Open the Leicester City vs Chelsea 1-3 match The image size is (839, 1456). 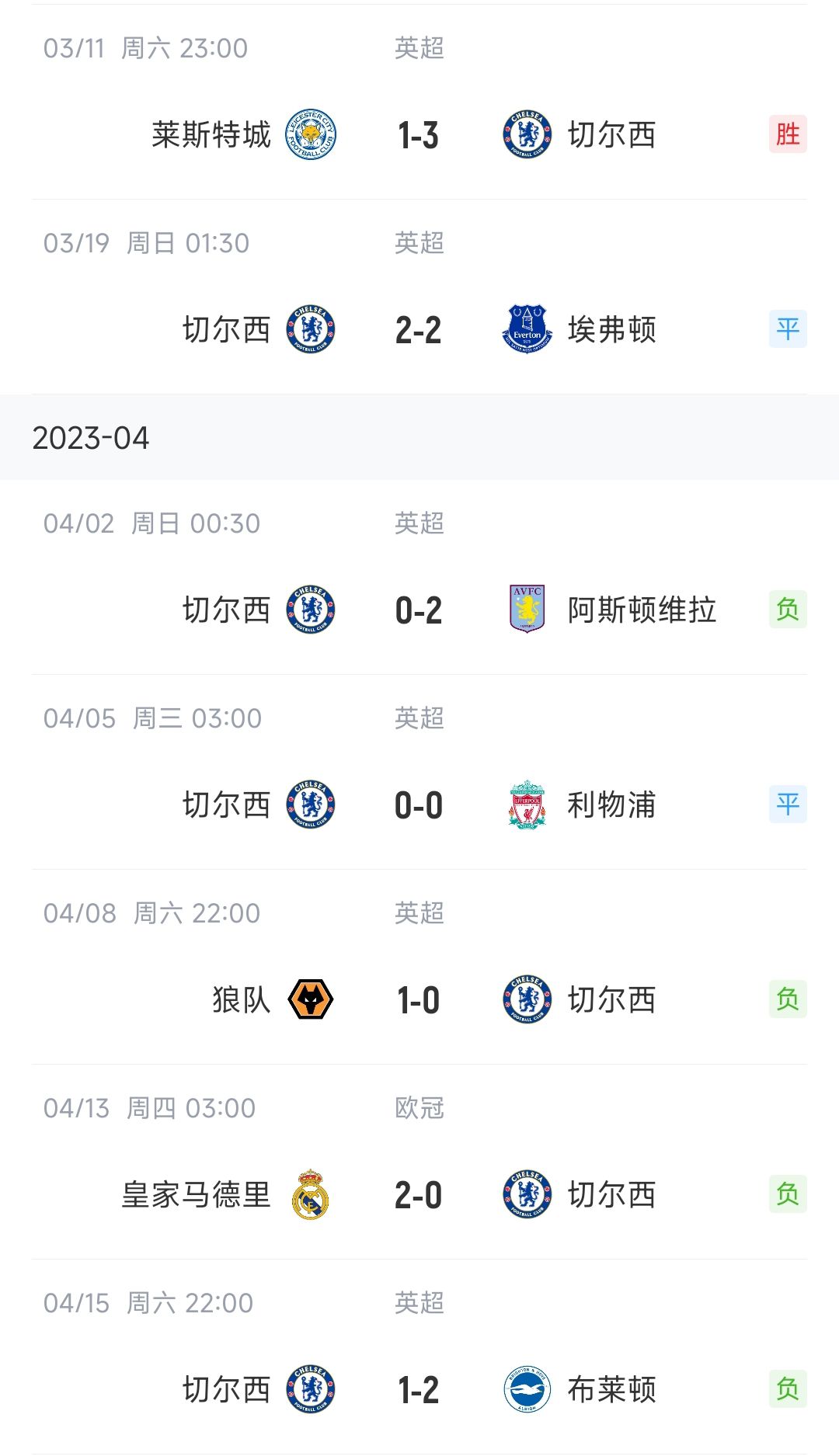coord(419,102)
